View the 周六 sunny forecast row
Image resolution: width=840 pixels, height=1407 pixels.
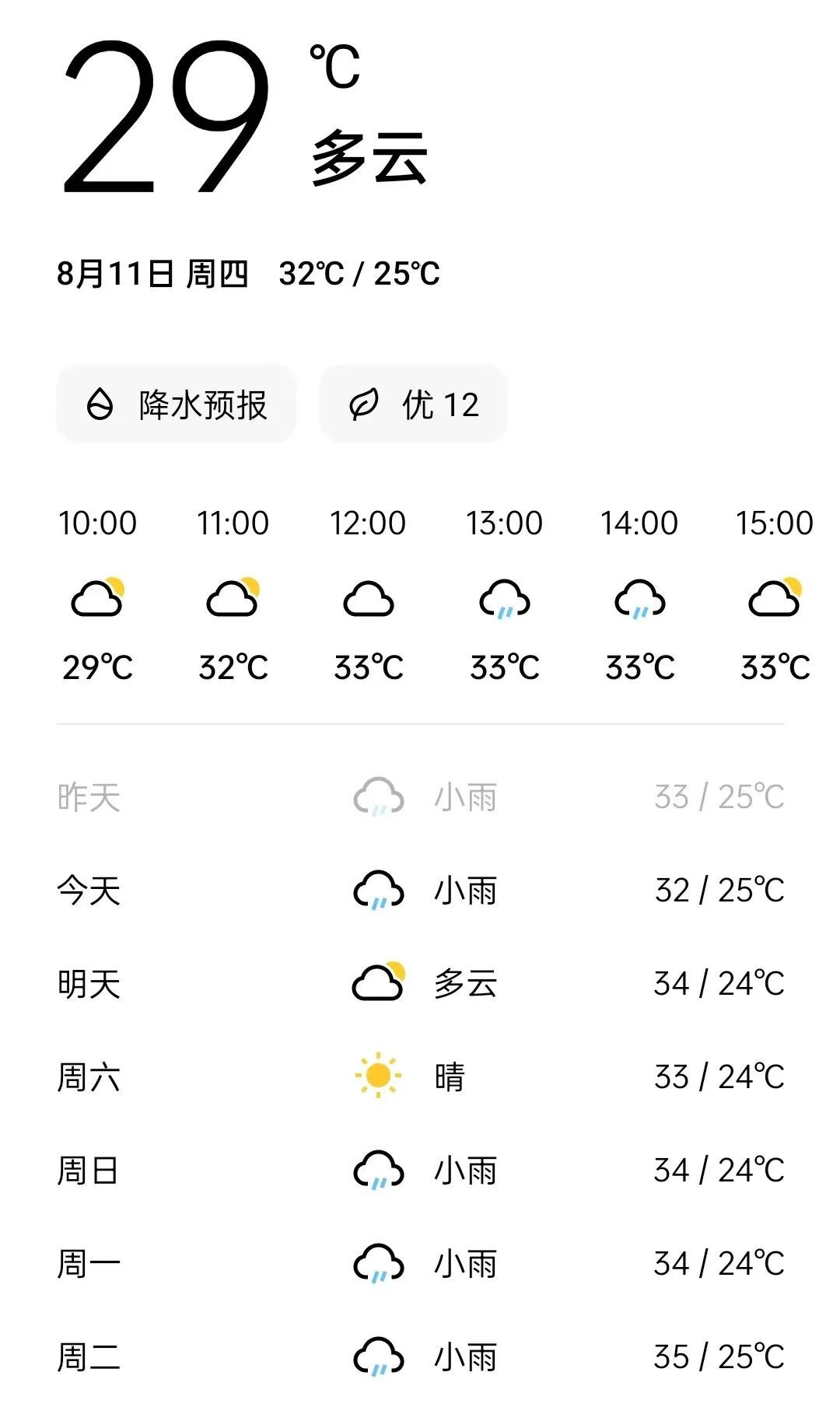click(x=420, y=1077)
